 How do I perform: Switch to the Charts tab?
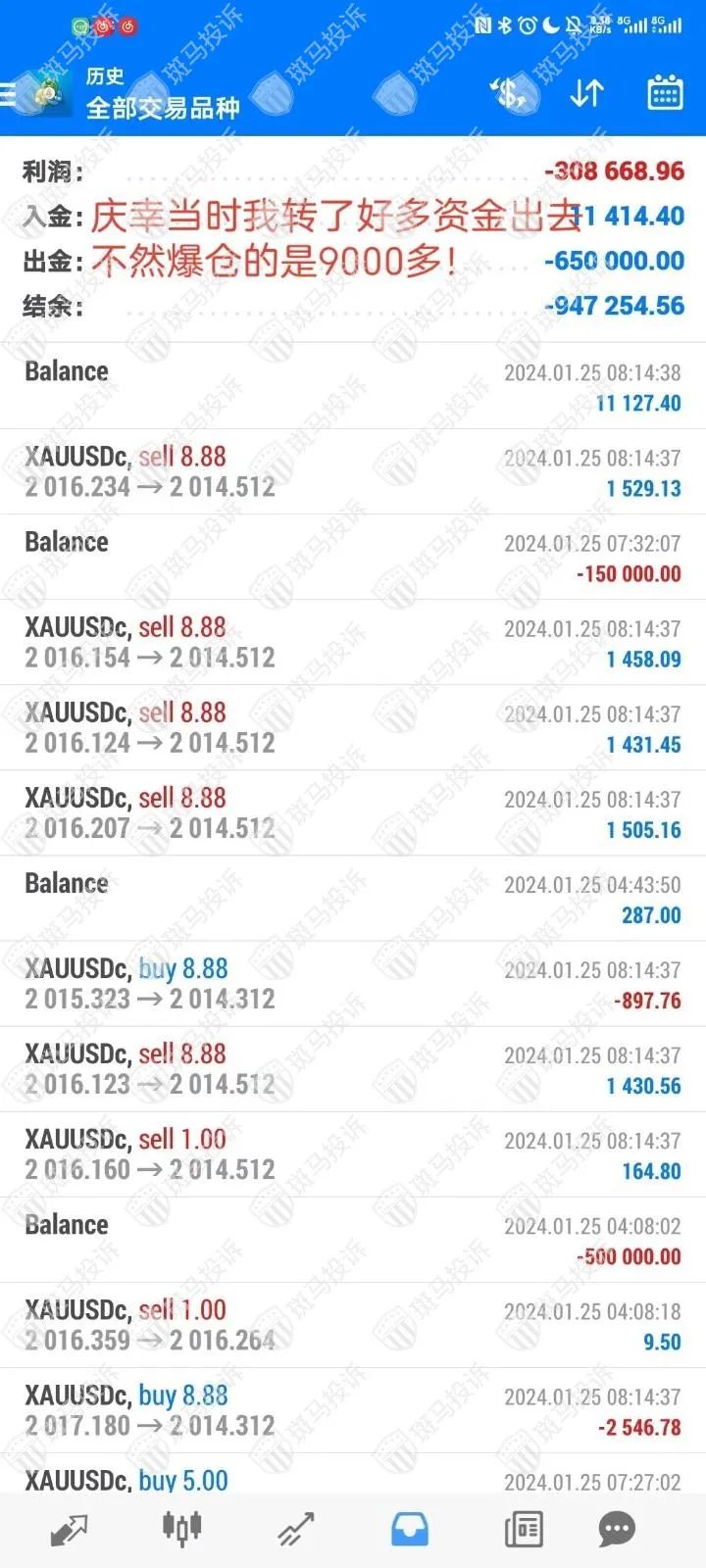181,1529
